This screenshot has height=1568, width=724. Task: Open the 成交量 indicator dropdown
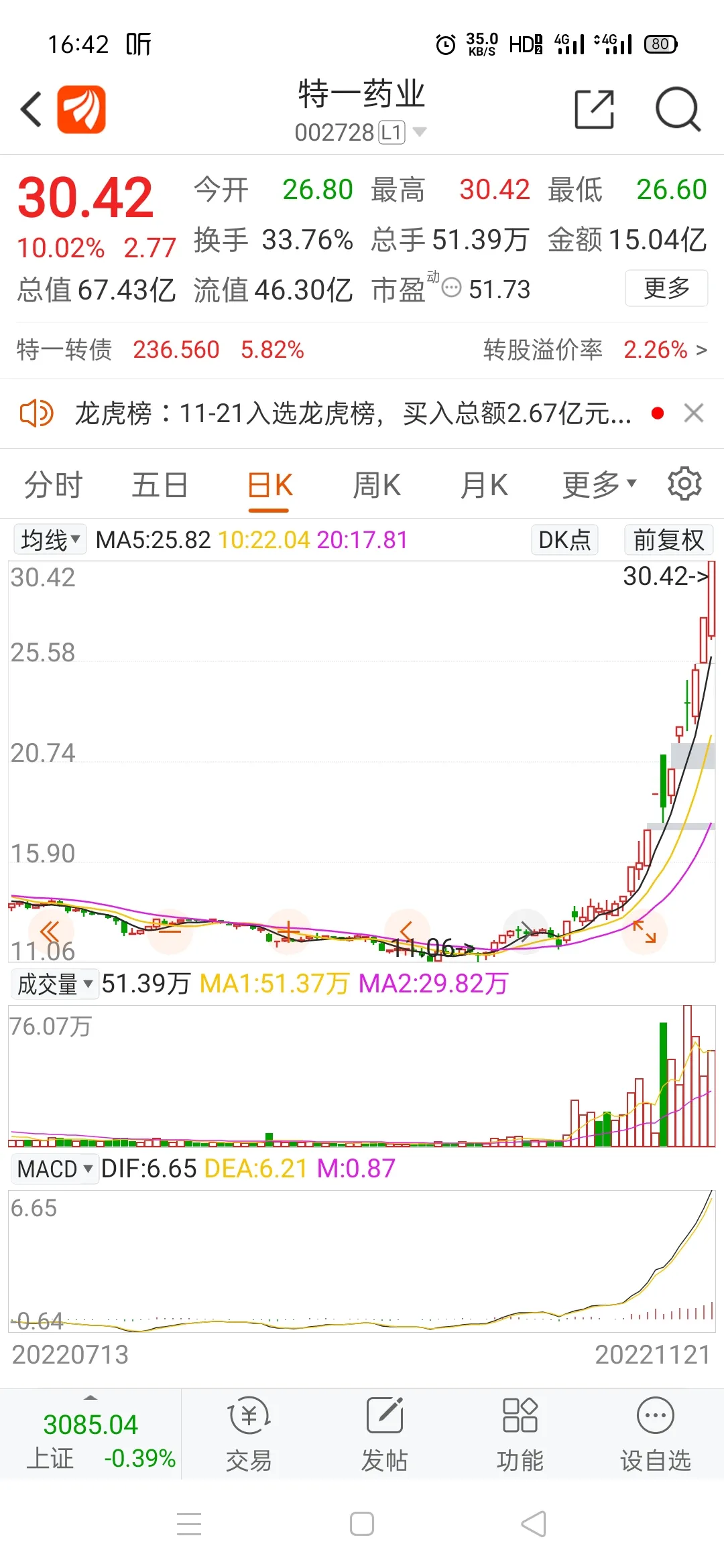pos(54,984)
